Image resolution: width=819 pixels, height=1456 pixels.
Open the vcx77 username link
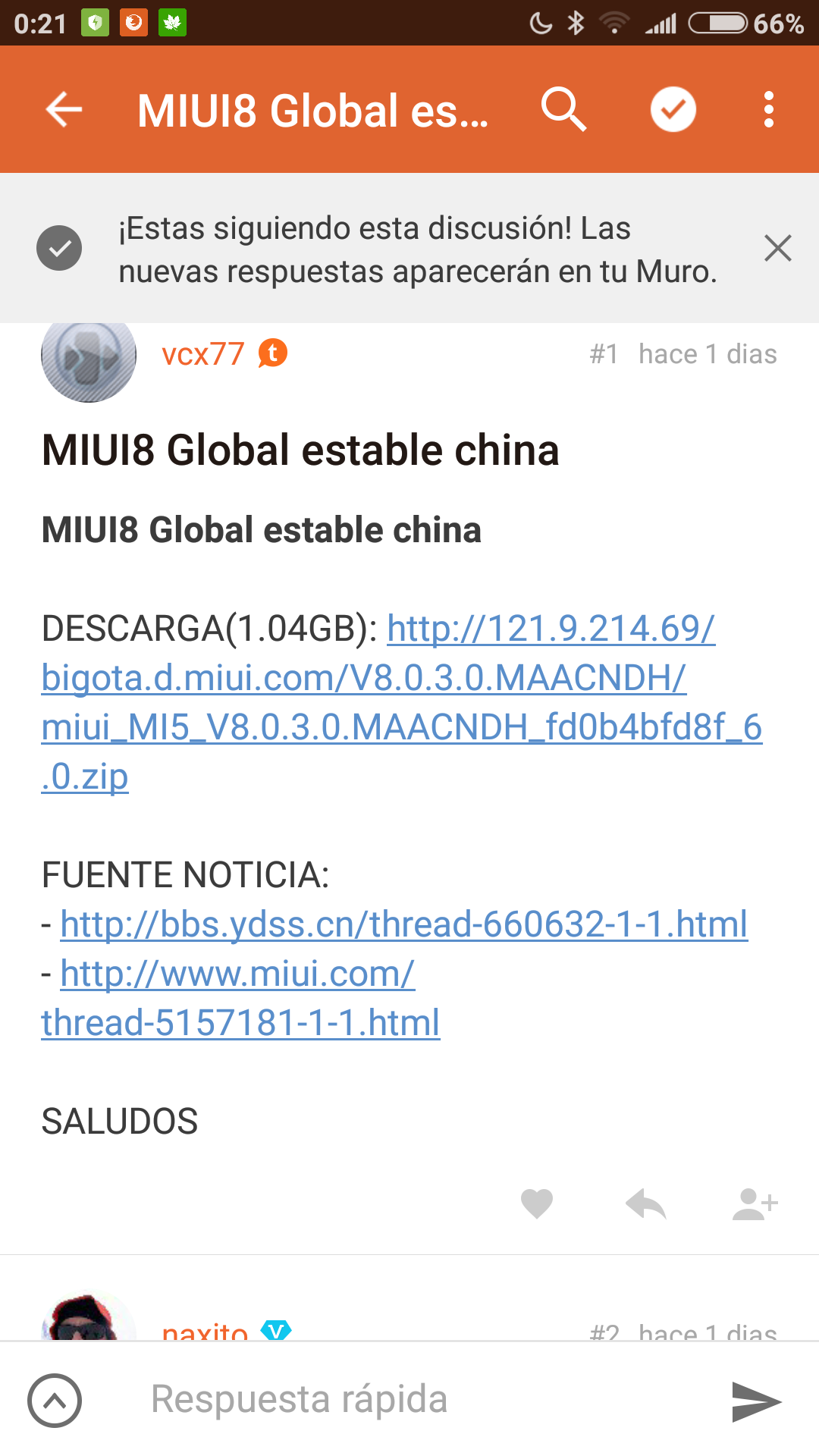(x=203, y=354)
